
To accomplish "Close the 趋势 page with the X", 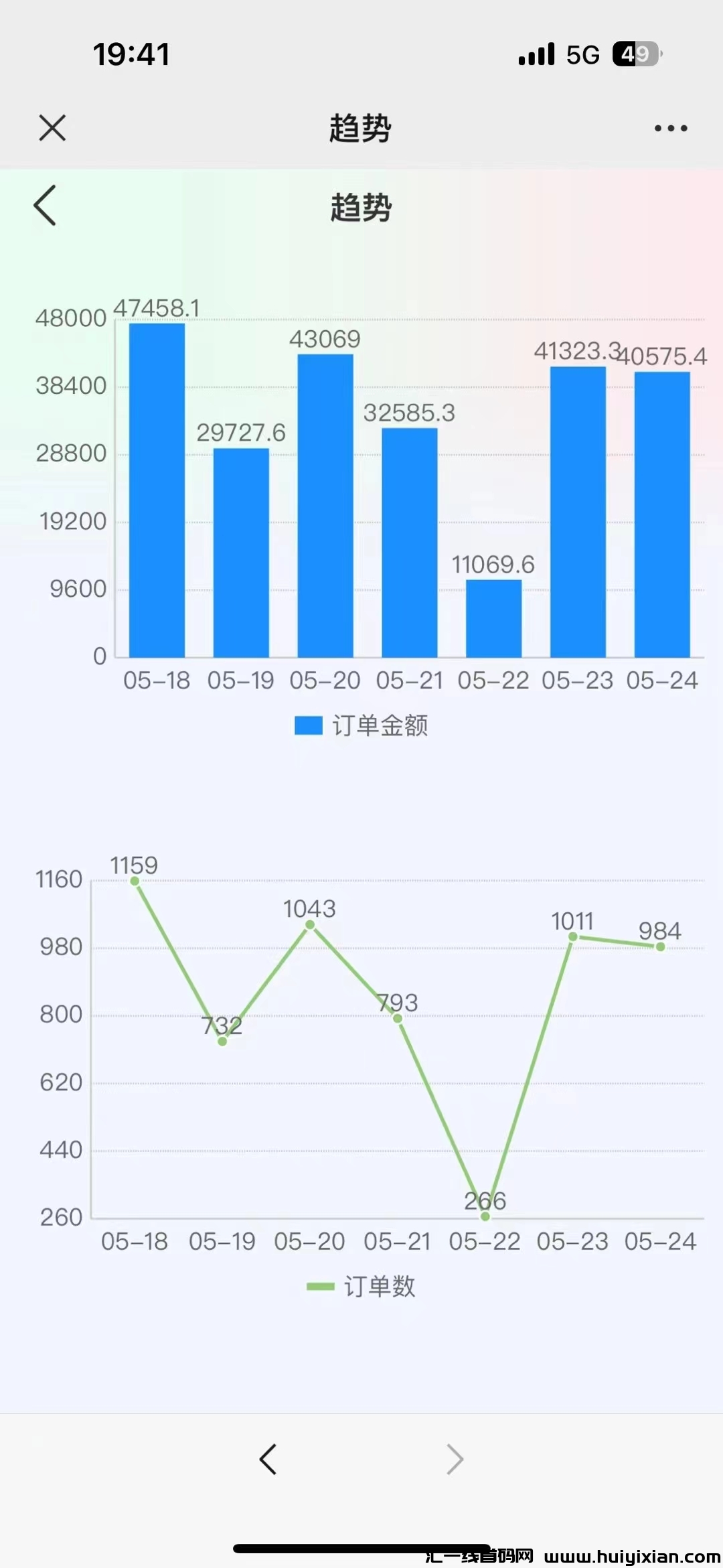I will coord(52,128).
